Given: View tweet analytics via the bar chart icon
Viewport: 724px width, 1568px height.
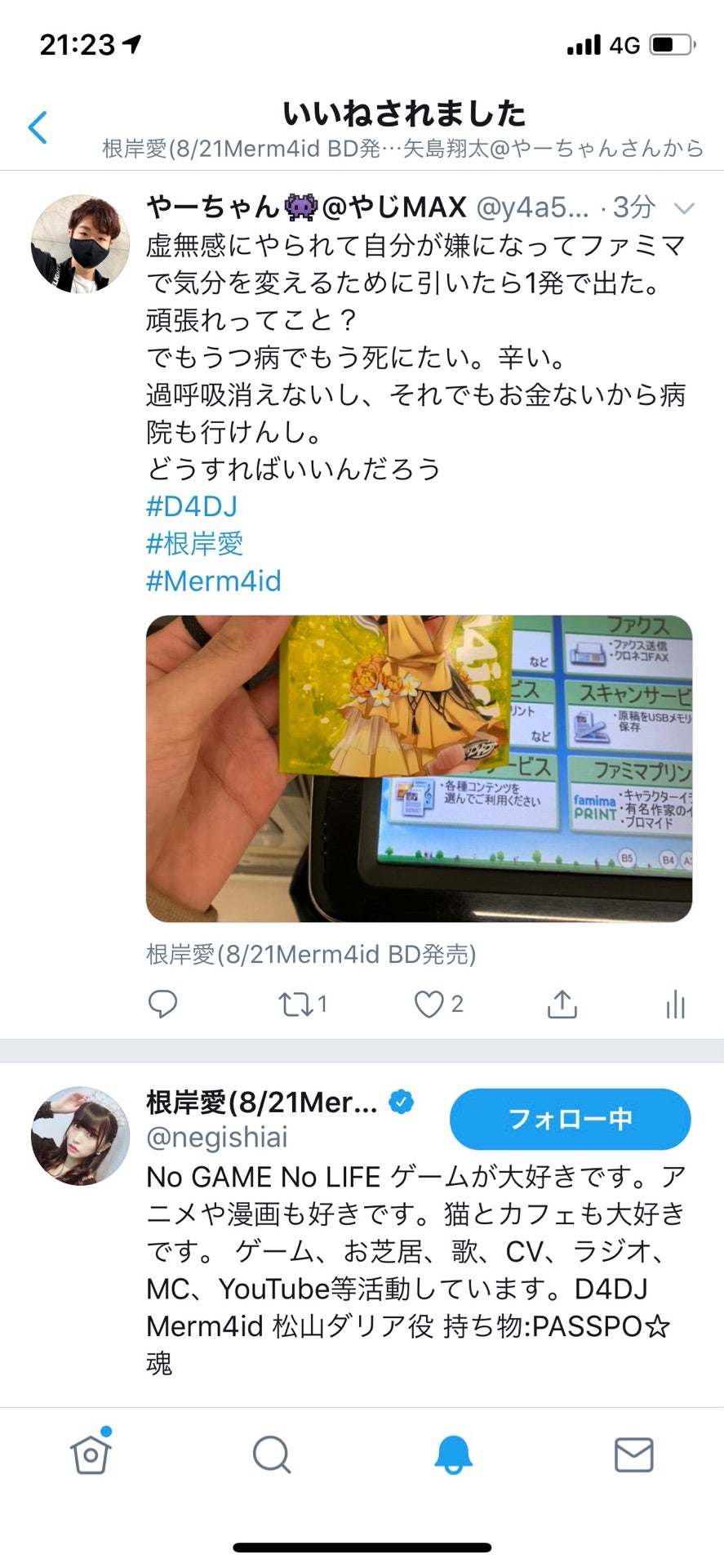Looking at the screenshot, I should [x=676, y=1004].
